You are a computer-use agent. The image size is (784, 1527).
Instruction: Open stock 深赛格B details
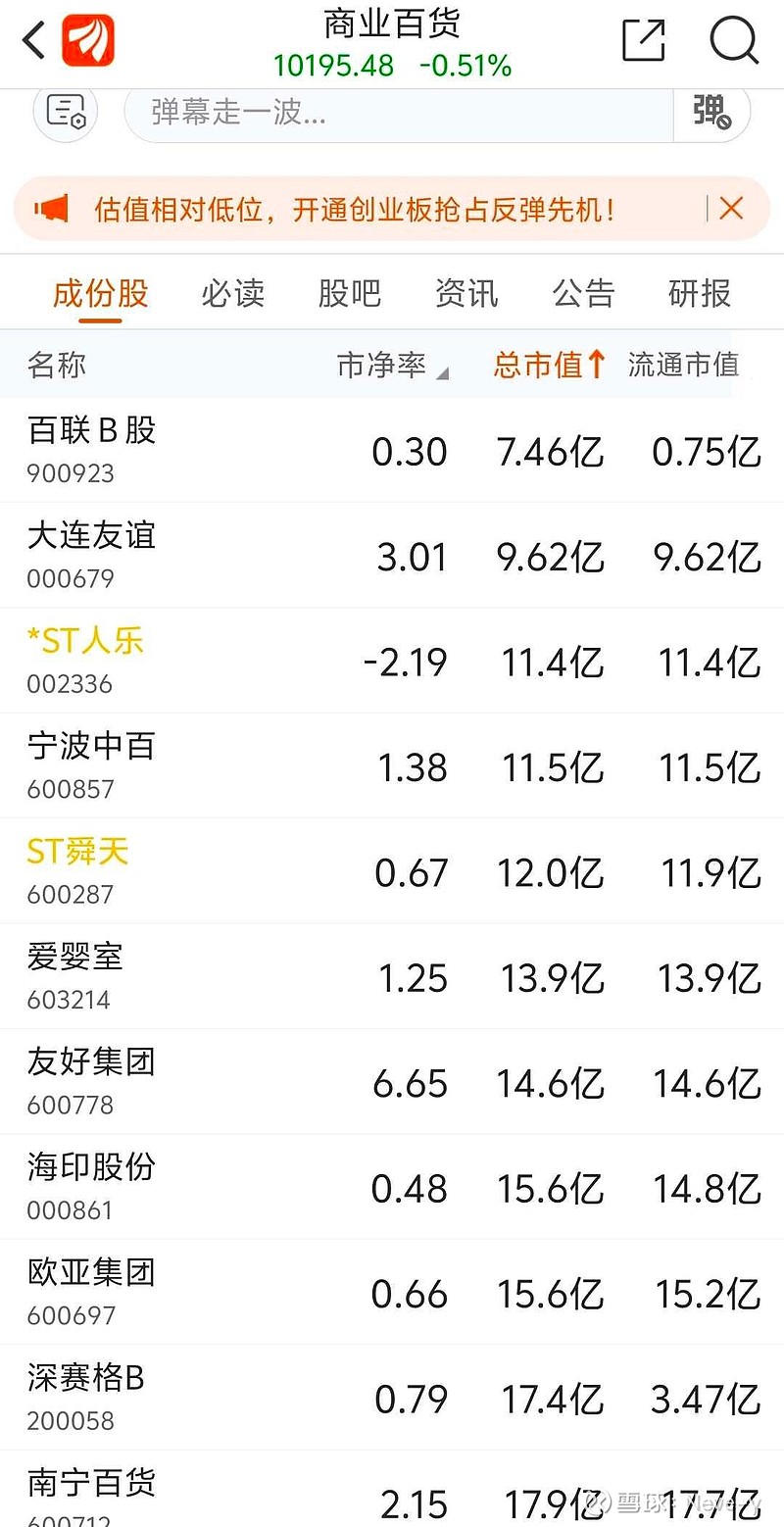click(392, 1398)
